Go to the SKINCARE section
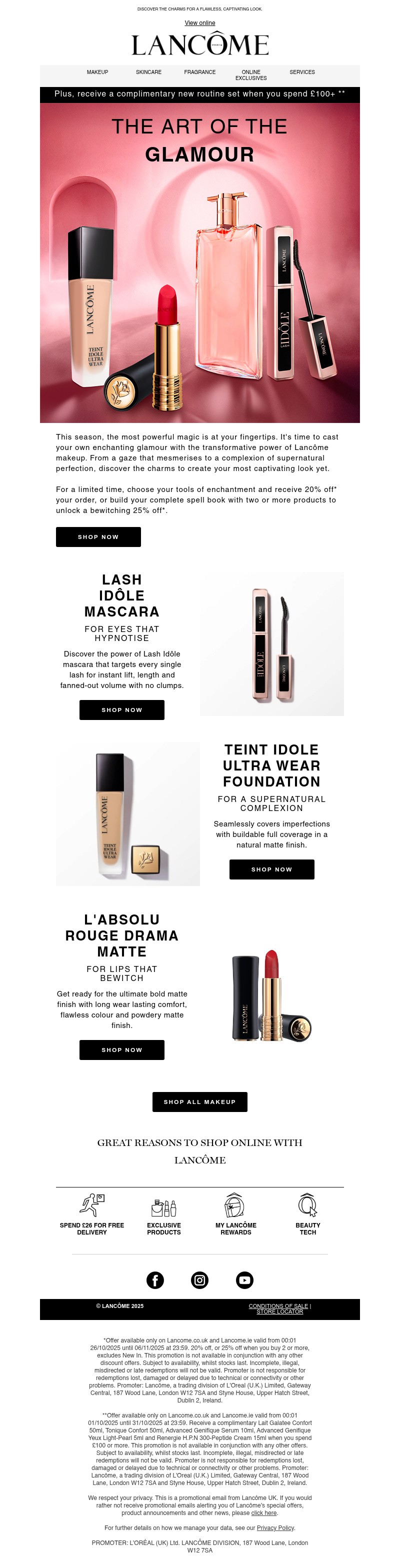400x1568 pixels. [148, 72]
